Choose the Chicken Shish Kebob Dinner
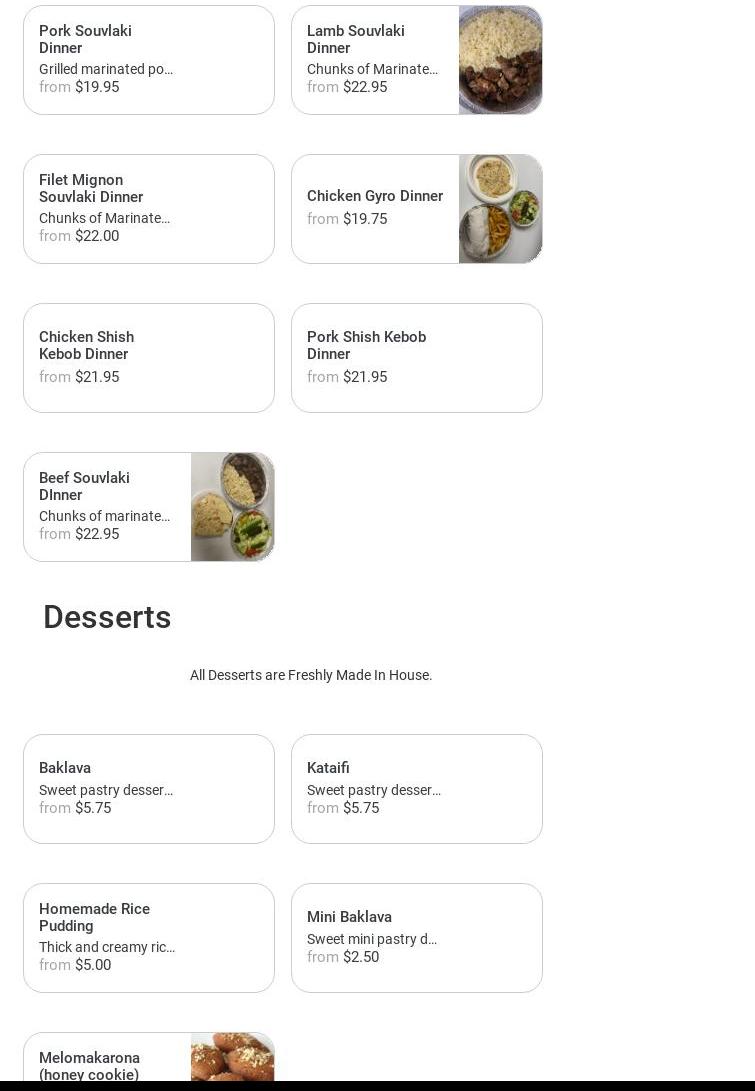The image size is (755, 1091). (148, 357)
